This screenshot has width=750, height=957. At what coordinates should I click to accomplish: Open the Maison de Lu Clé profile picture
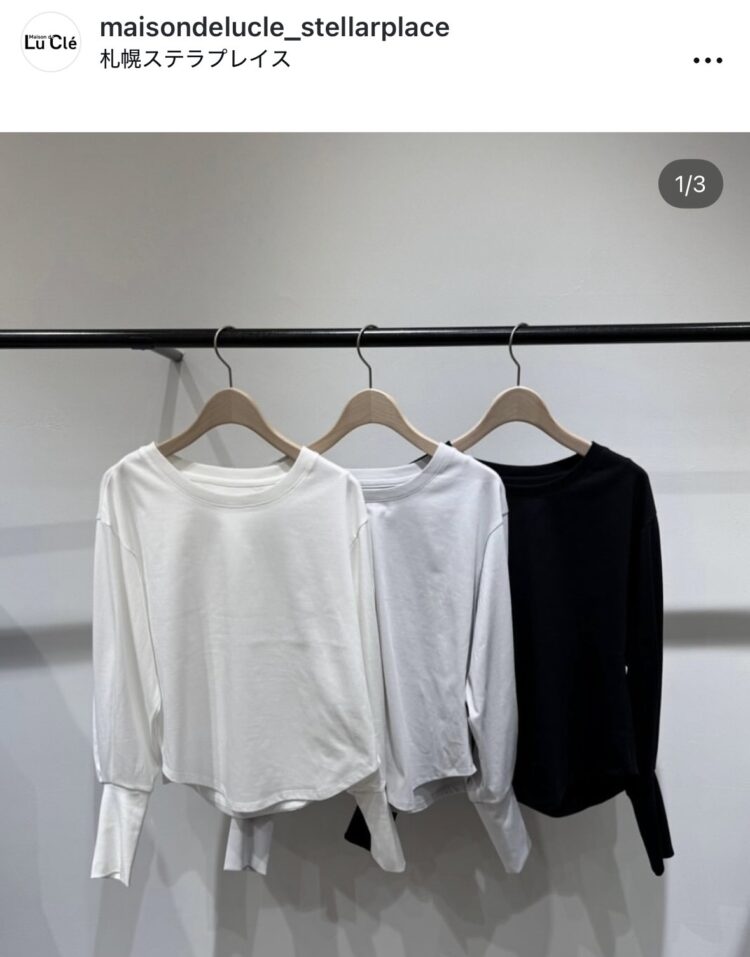50,42
